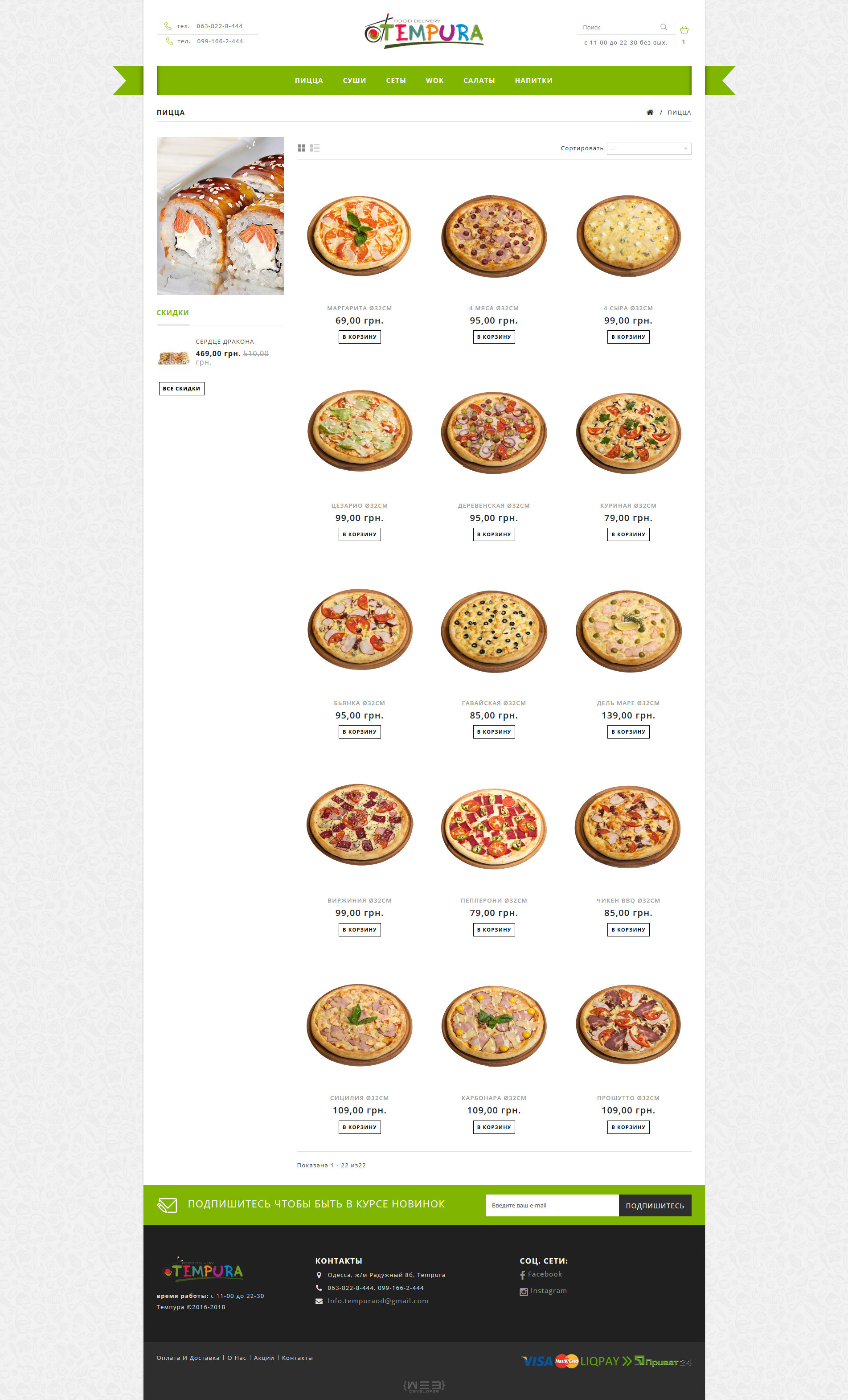848x1400 pixels.
Task: Add Дель Маре pizza to cart
Action: (628, 732)
